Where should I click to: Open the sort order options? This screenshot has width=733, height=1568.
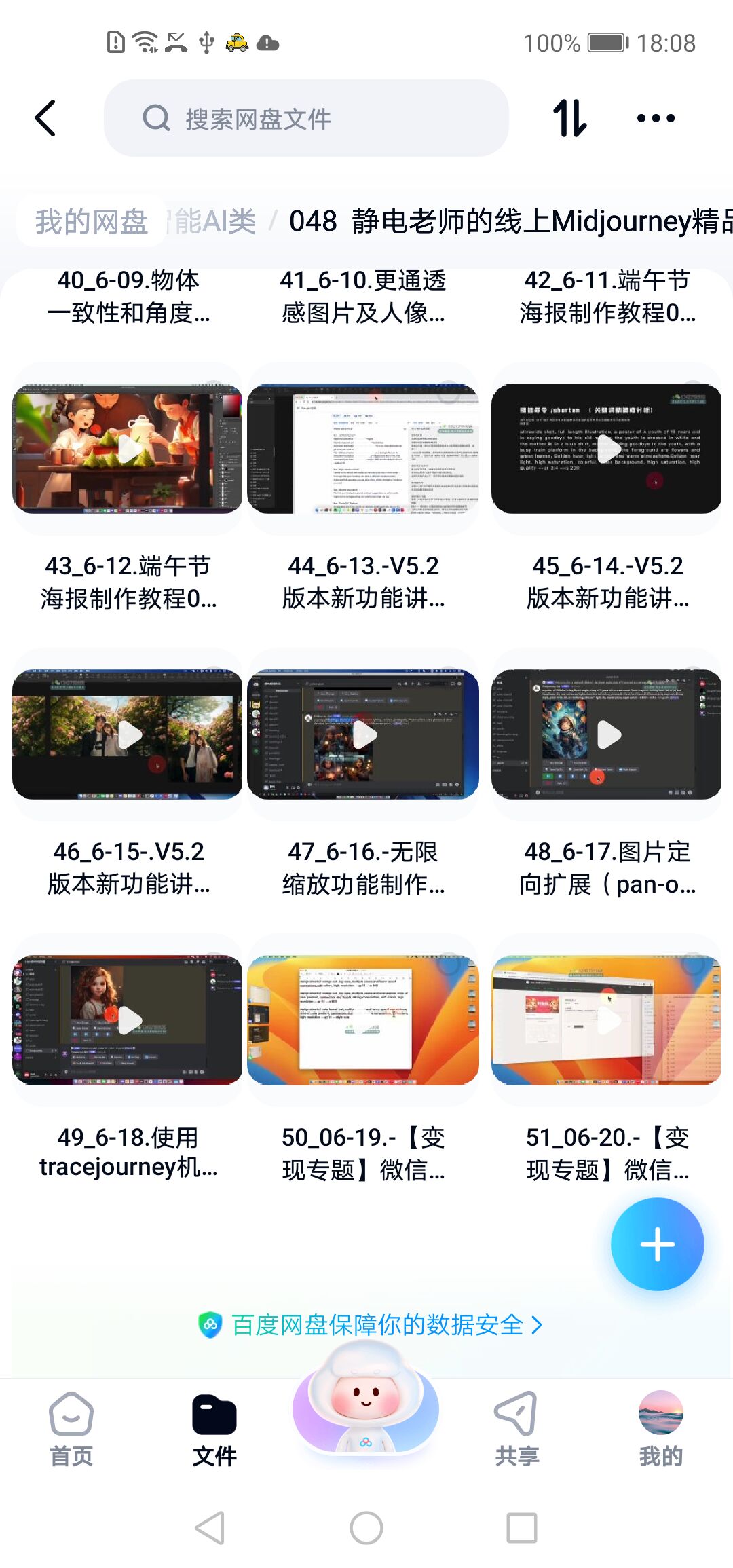tap(569, 119)
